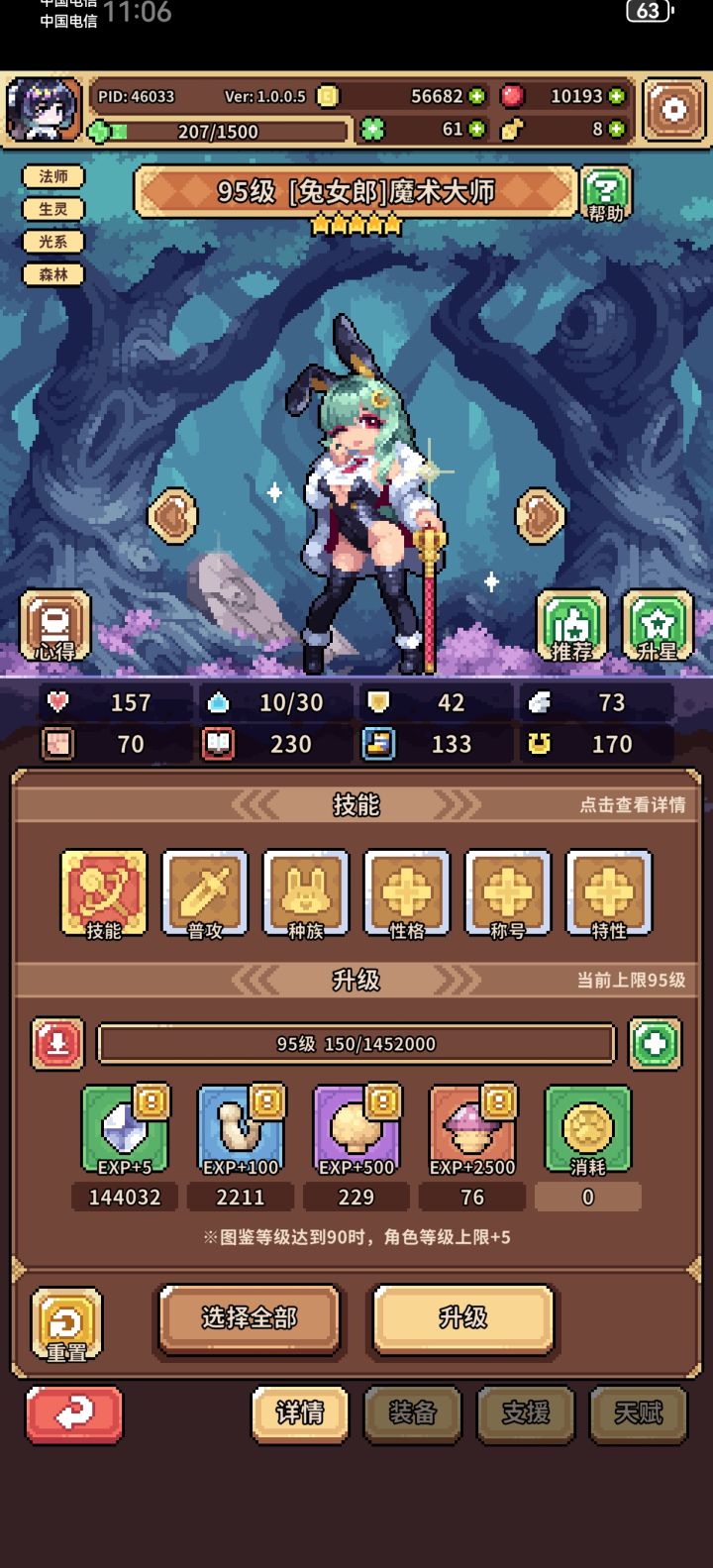The width and height of the screenshot is (713, 1568).
Task: Switch to the 装备 equipment tab
Action: (412, 1415)
